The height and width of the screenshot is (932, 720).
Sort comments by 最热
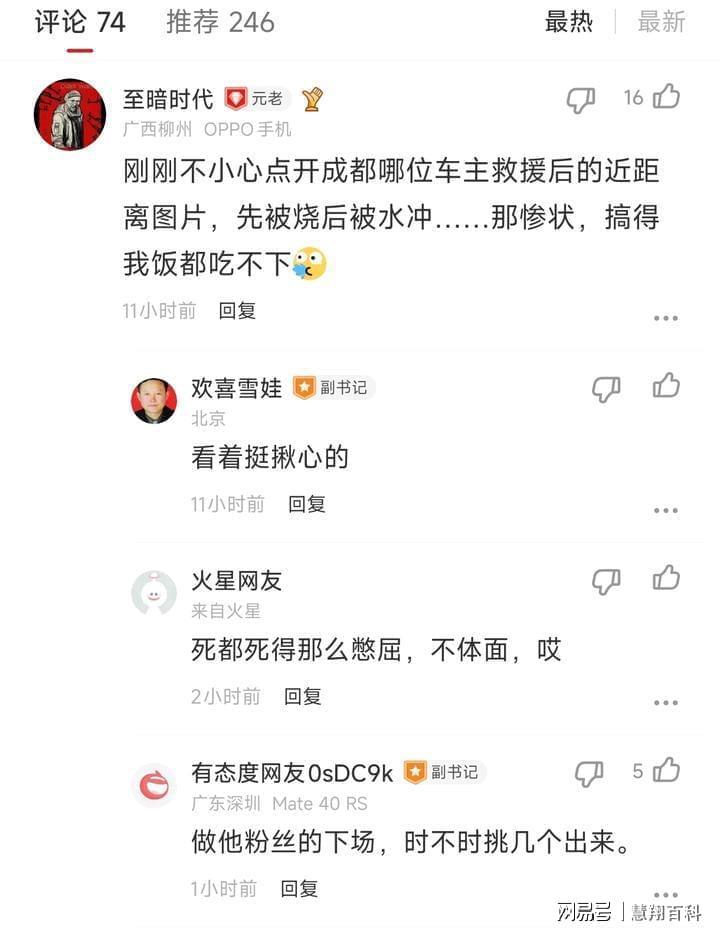coord(569,22)
